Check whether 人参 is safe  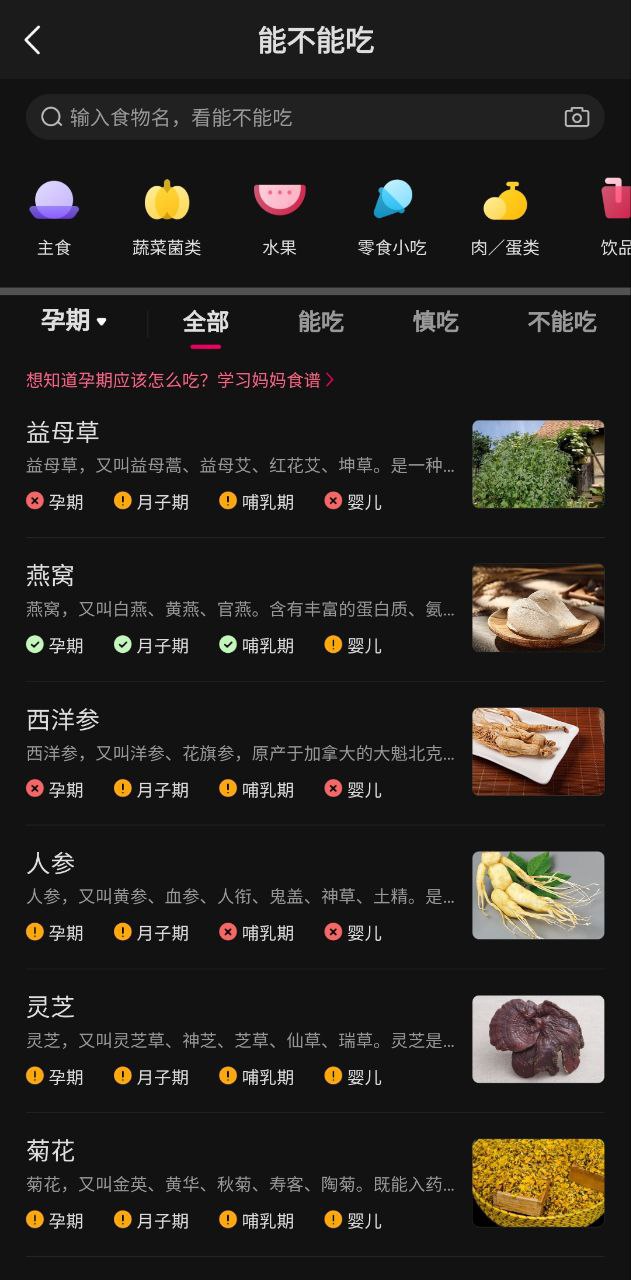point(240,895)
